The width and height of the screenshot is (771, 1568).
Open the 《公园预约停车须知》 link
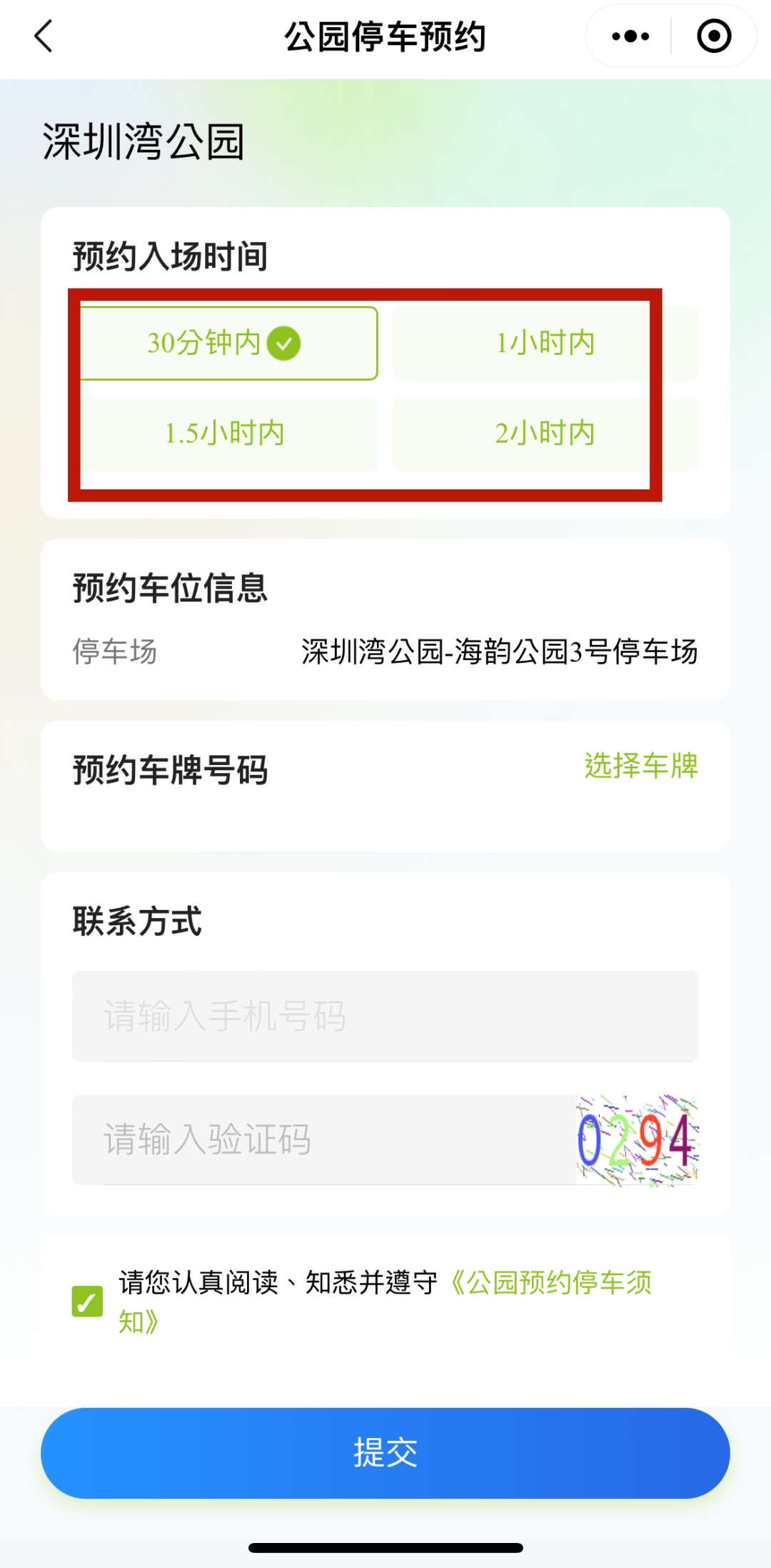tap(550, 1283)
